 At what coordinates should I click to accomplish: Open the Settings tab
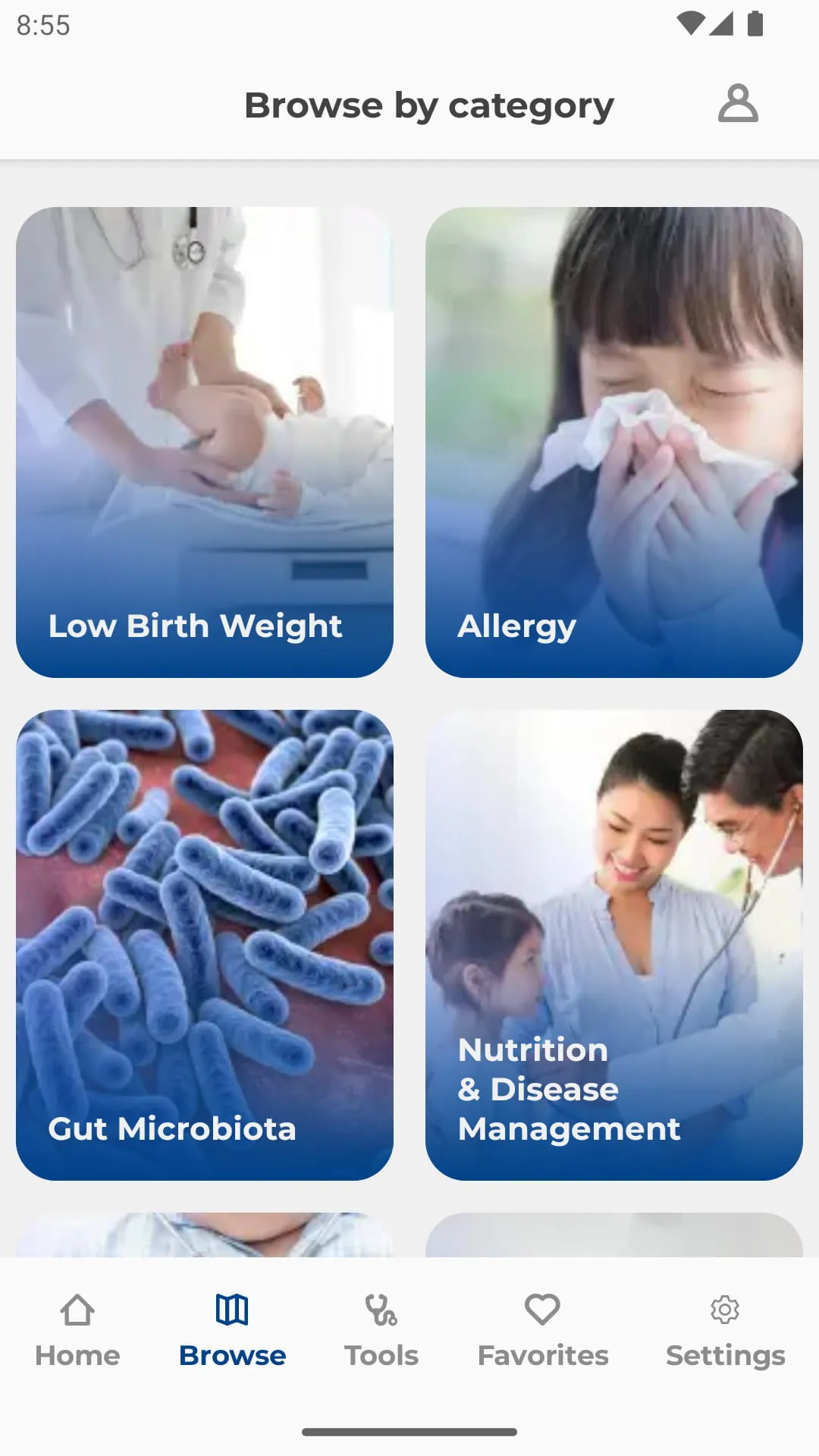(725, 1331)
